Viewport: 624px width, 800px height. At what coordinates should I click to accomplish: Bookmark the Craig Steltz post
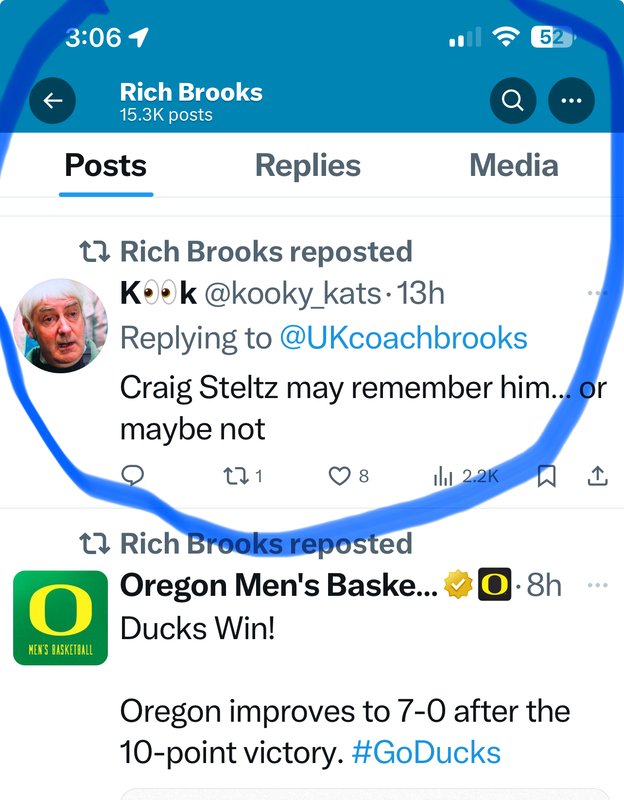click(x=546, y=477)
